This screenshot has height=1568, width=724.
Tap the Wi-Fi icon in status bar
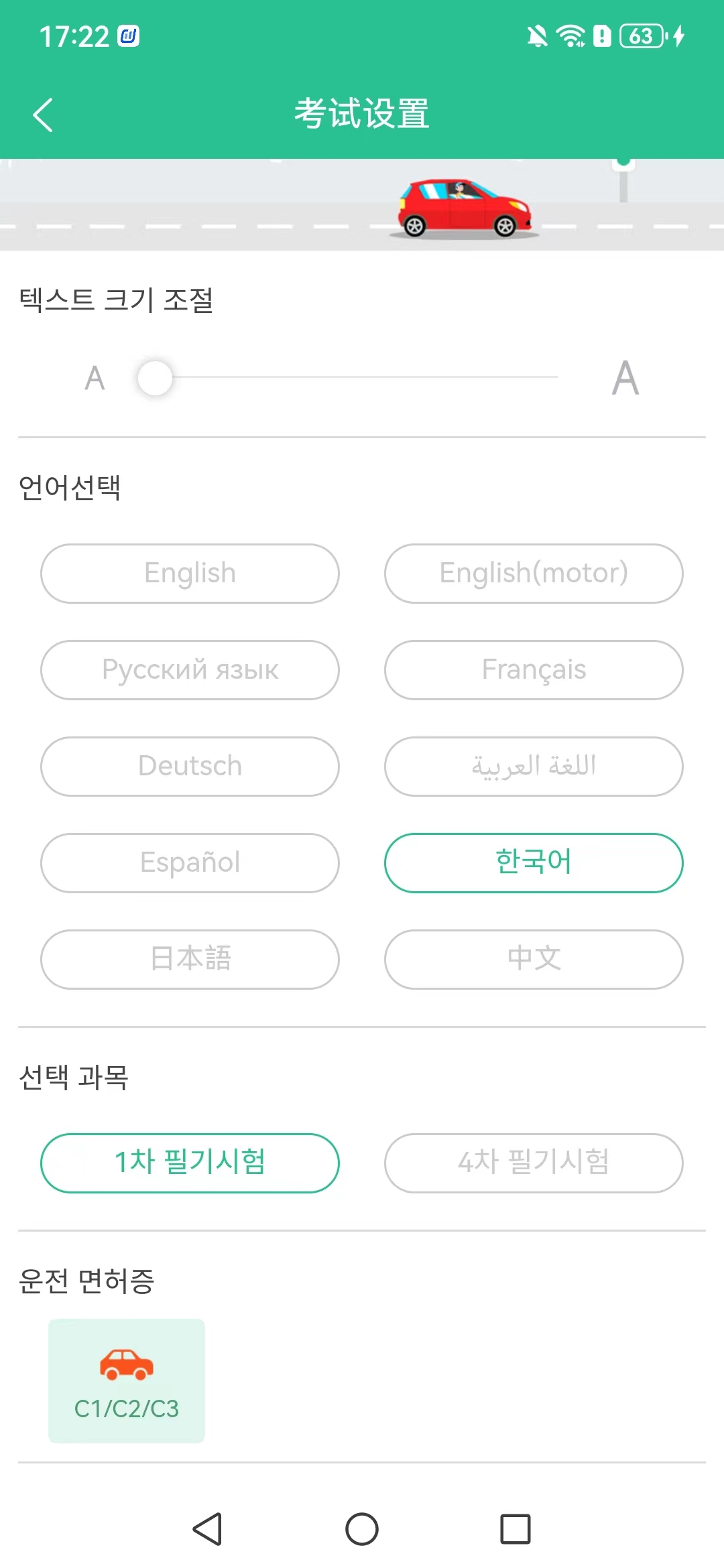click(569, 37)
